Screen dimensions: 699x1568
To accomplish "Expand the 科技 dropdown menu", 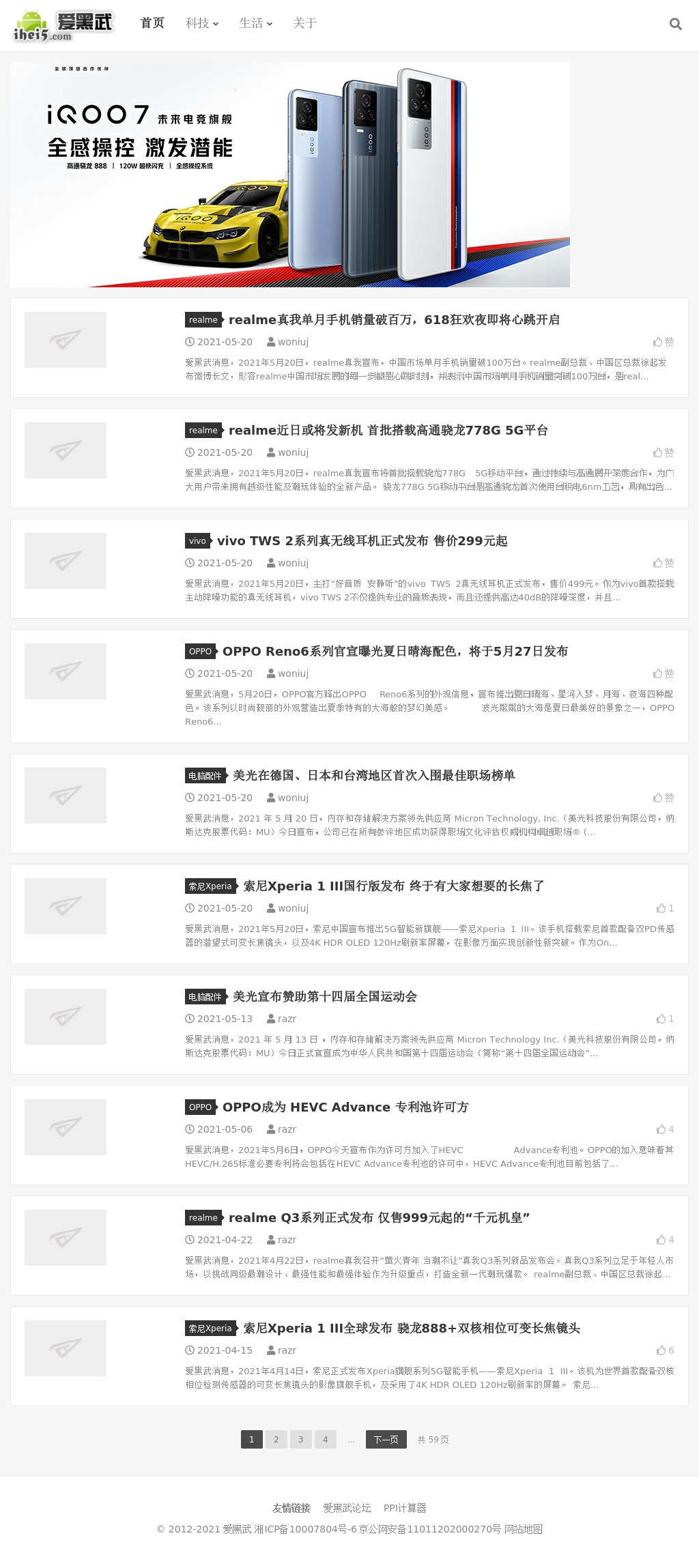I will click(x=202, y=23).
